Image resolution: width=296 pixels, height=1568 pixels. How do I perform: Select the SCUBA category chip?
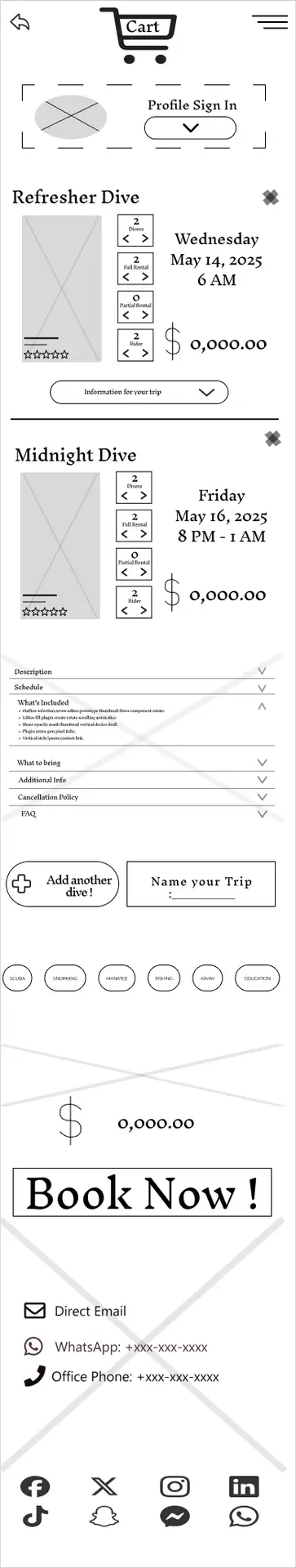(17, 978)
